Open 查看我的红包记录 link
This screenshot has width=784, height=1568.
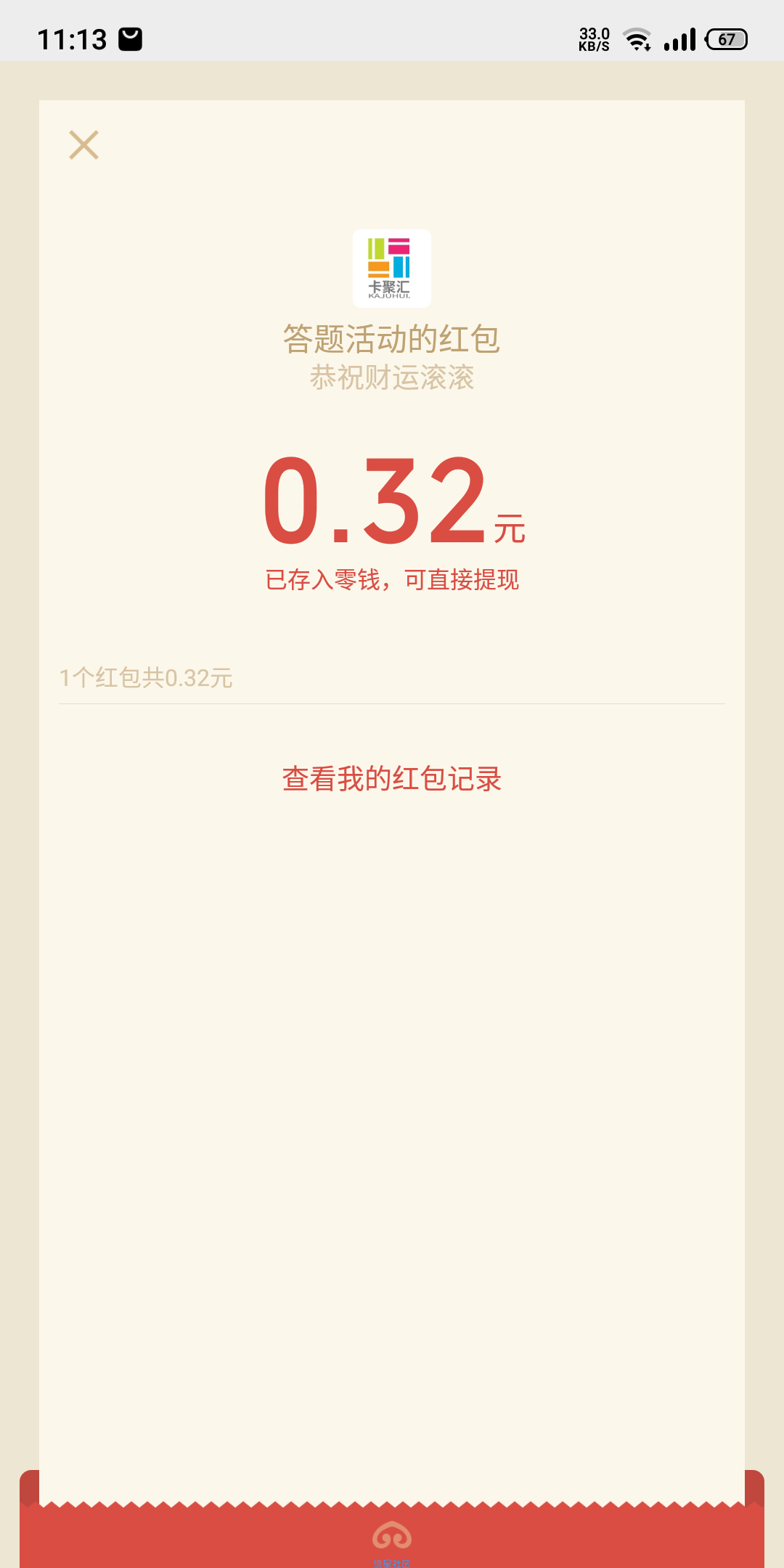(x=392, y=779)
